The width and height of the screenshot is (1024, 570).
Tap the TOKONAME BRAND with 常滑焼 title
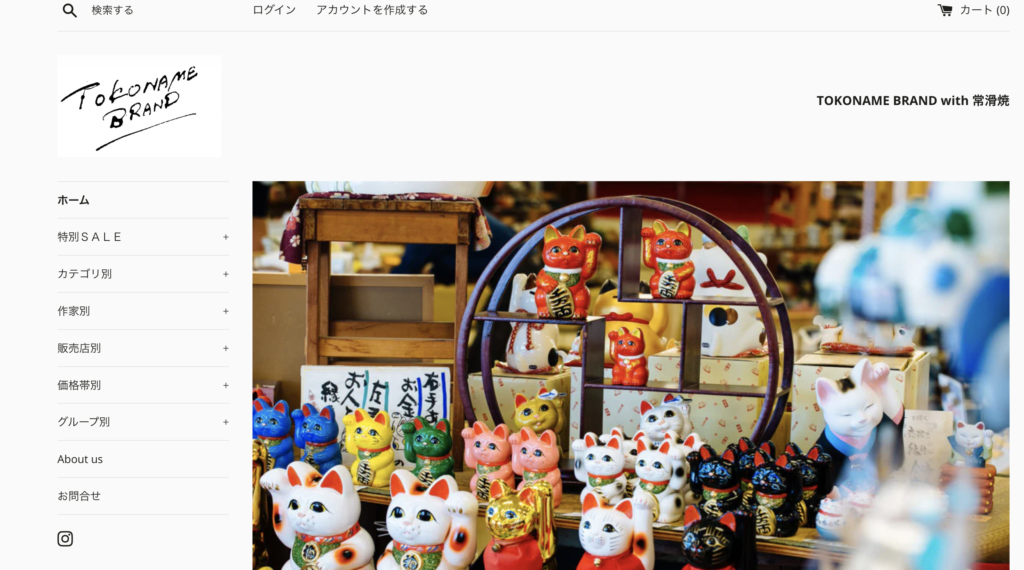point(912,101)
